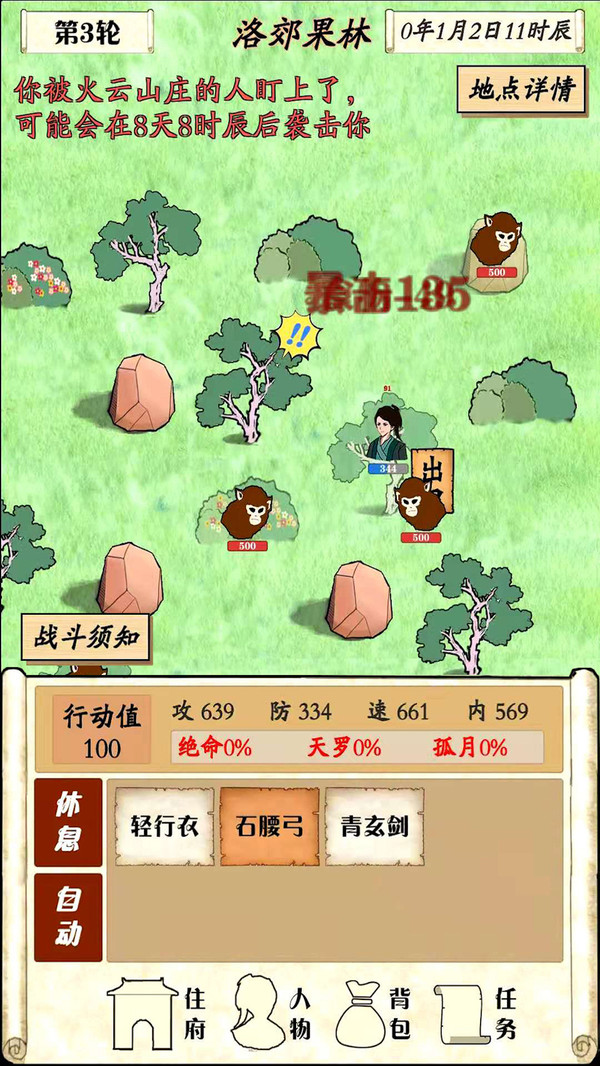
Task: Select the 轻行衣 skill card
Action: [x=165, y=826]
